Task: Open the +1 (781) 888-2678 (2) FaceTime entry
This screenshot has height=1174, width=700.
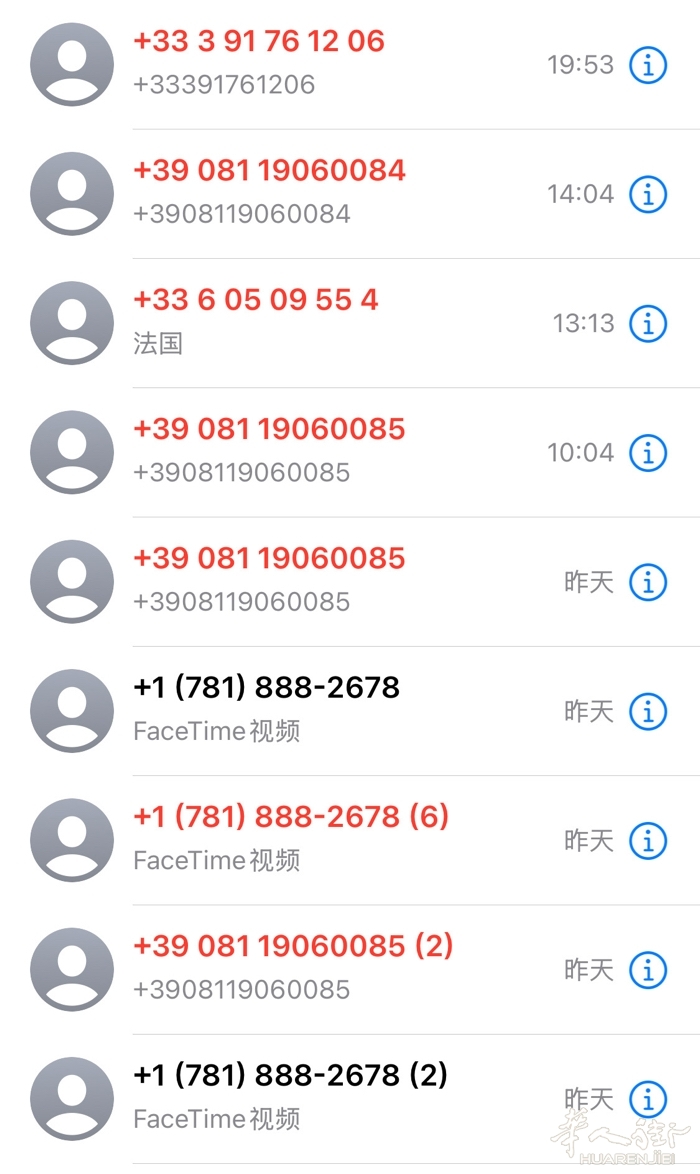Action: click(290, 1076)
